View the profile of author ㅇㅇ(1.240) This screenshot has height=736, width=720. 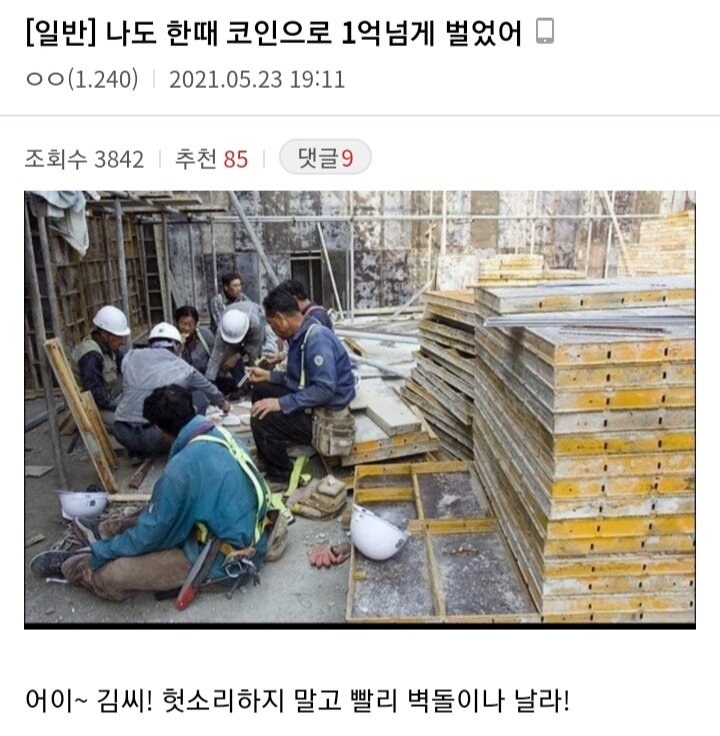pyautogui.click(x=82, y=79)
